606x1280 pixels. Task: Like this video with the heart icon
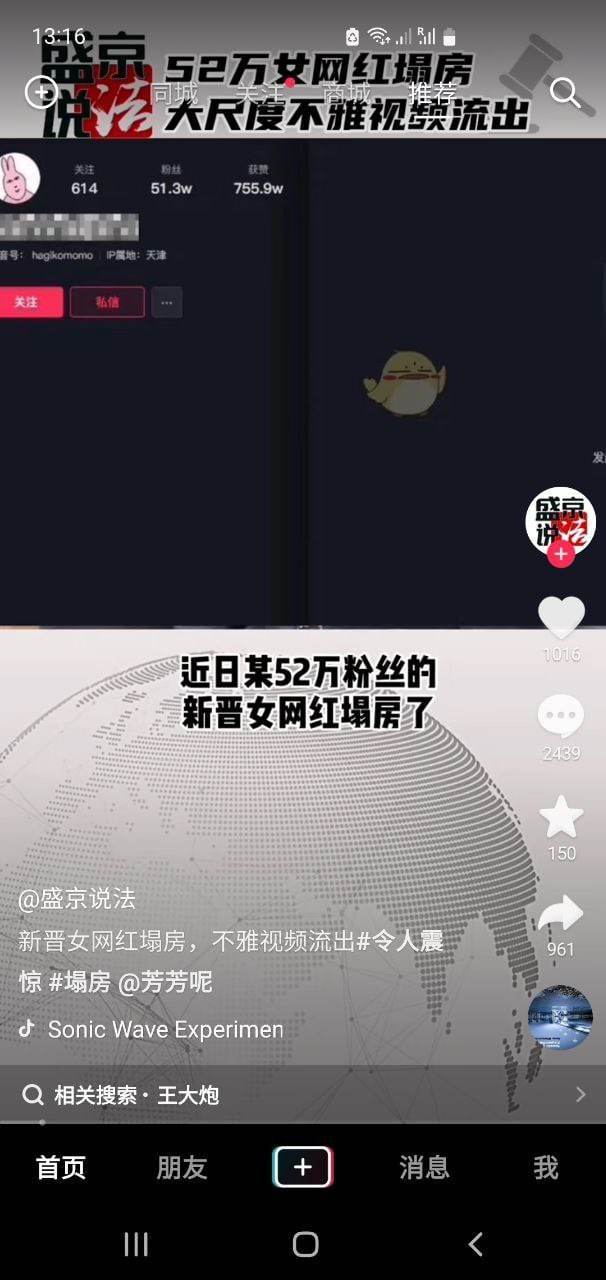tap(561, 617)
